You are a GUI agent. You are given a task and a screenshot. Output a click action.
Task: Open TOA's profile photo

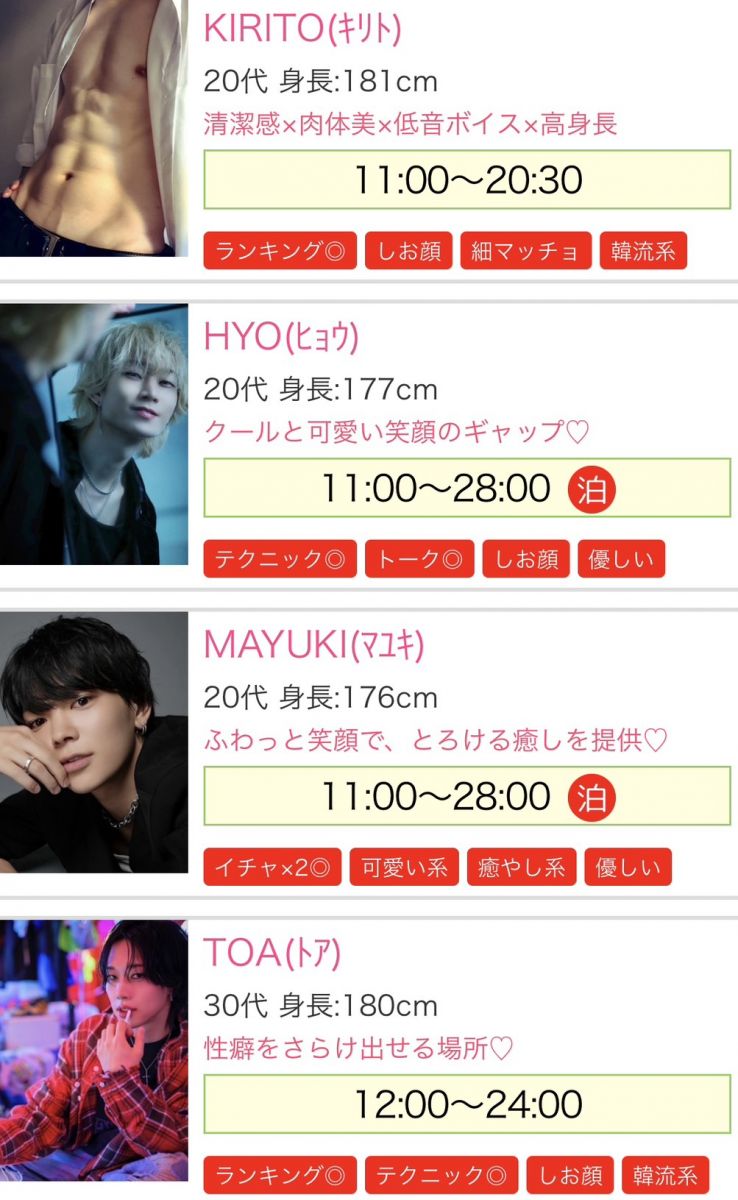click(94, 1050)
